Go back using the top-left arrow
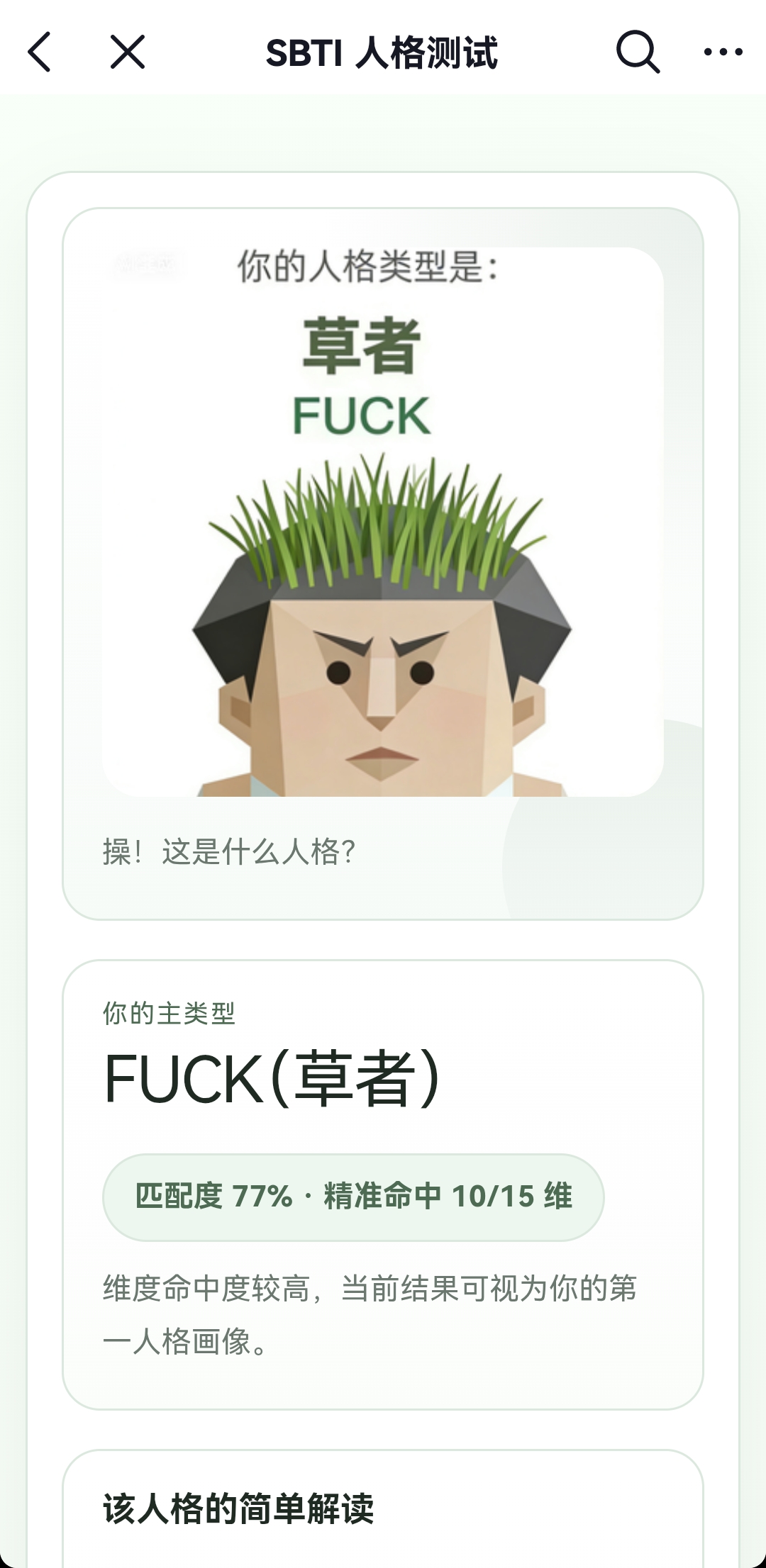 point(40,52)
